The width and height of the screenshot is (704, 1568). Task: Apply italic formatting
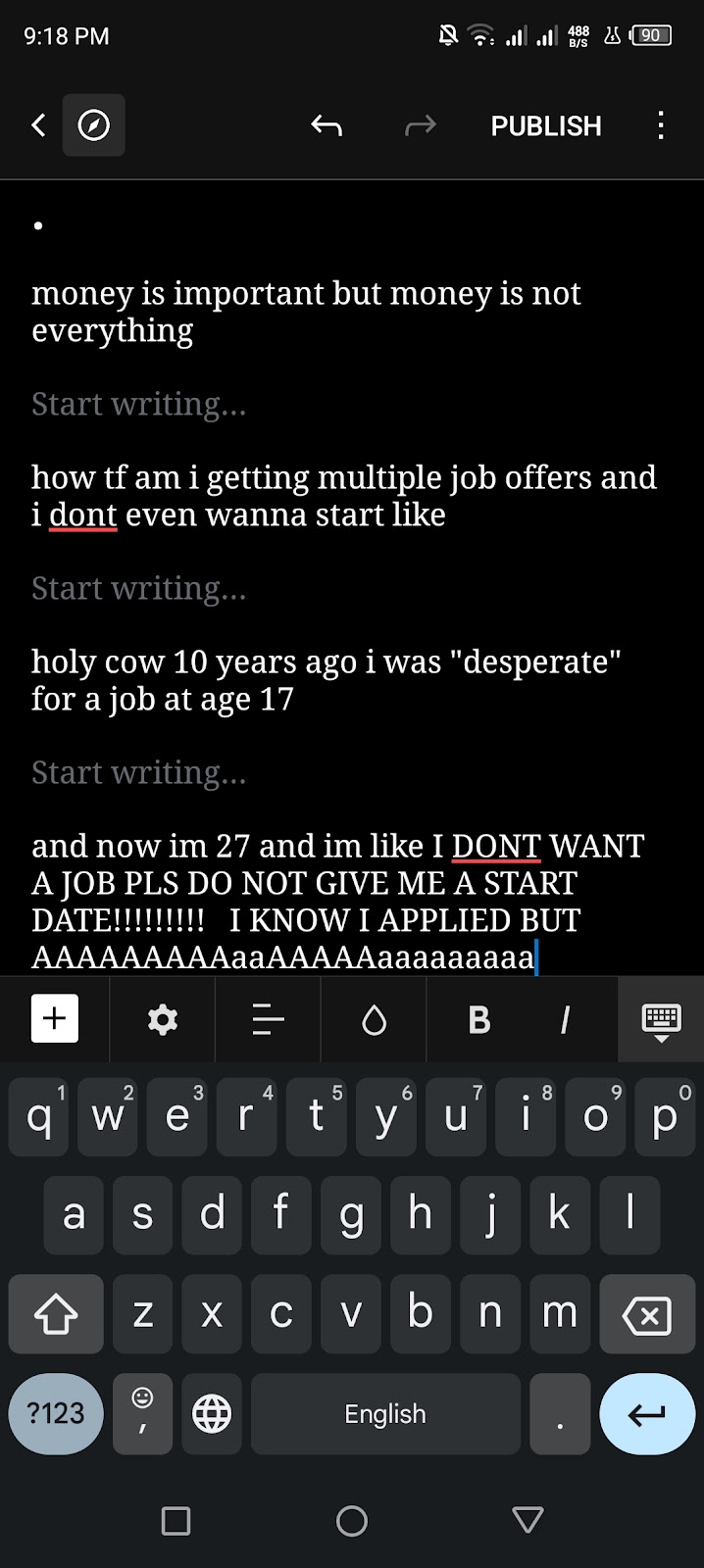[565, 1020]
